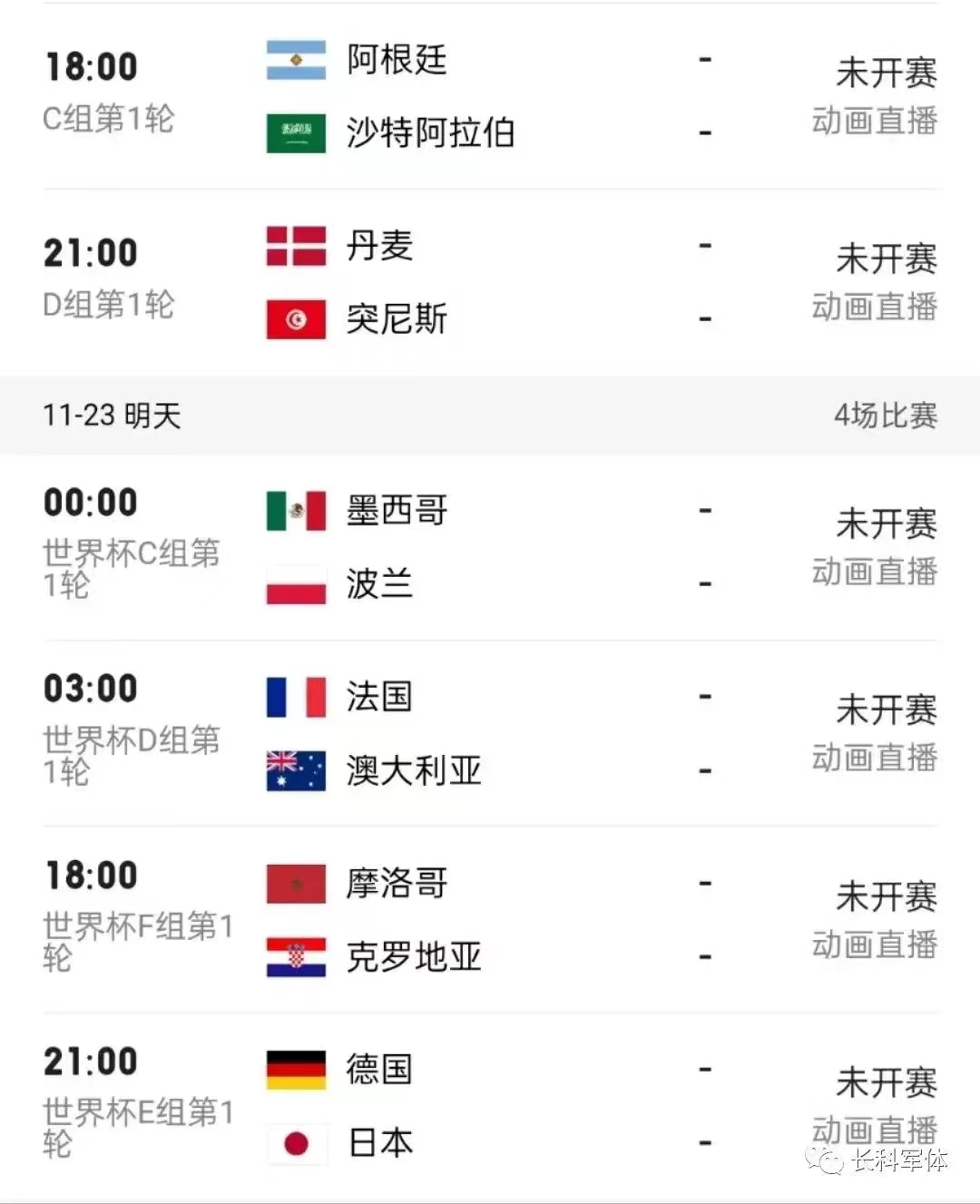
Task: Open 动画直播 for the 丹麦 match
Action: tap(875, 307)
